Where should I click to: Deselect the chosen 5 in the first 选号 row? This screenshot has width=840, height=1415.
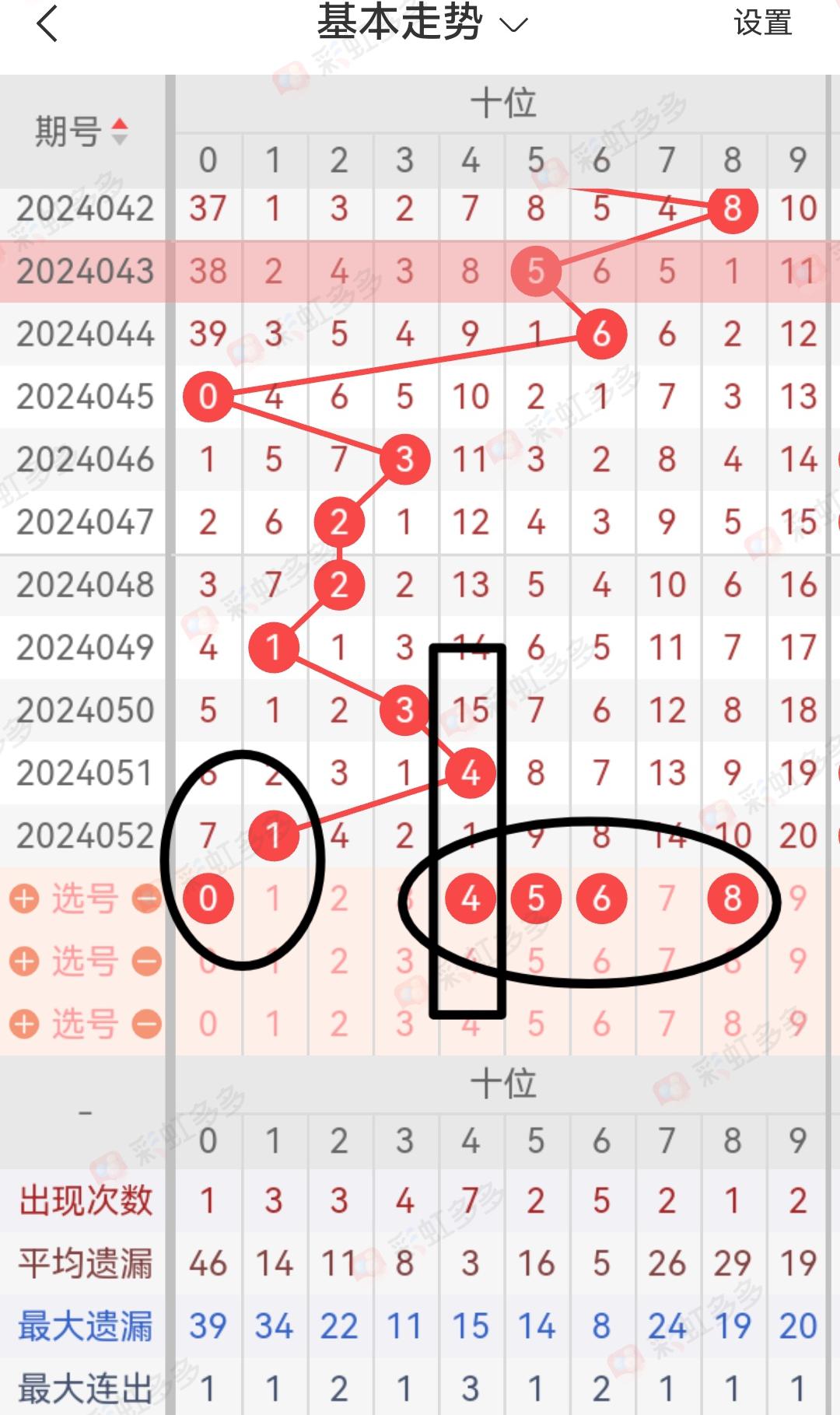tap(536, 899)
